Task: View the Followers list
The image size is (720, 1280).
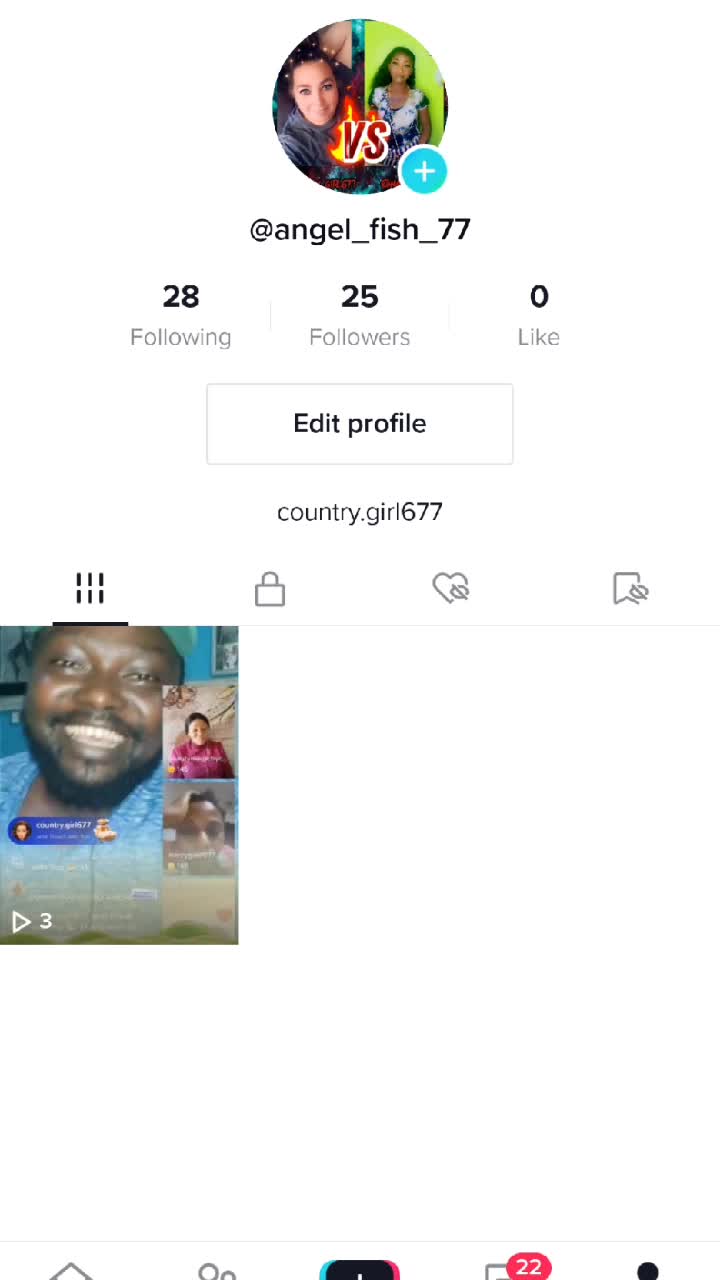Action: tap(360, 314)
